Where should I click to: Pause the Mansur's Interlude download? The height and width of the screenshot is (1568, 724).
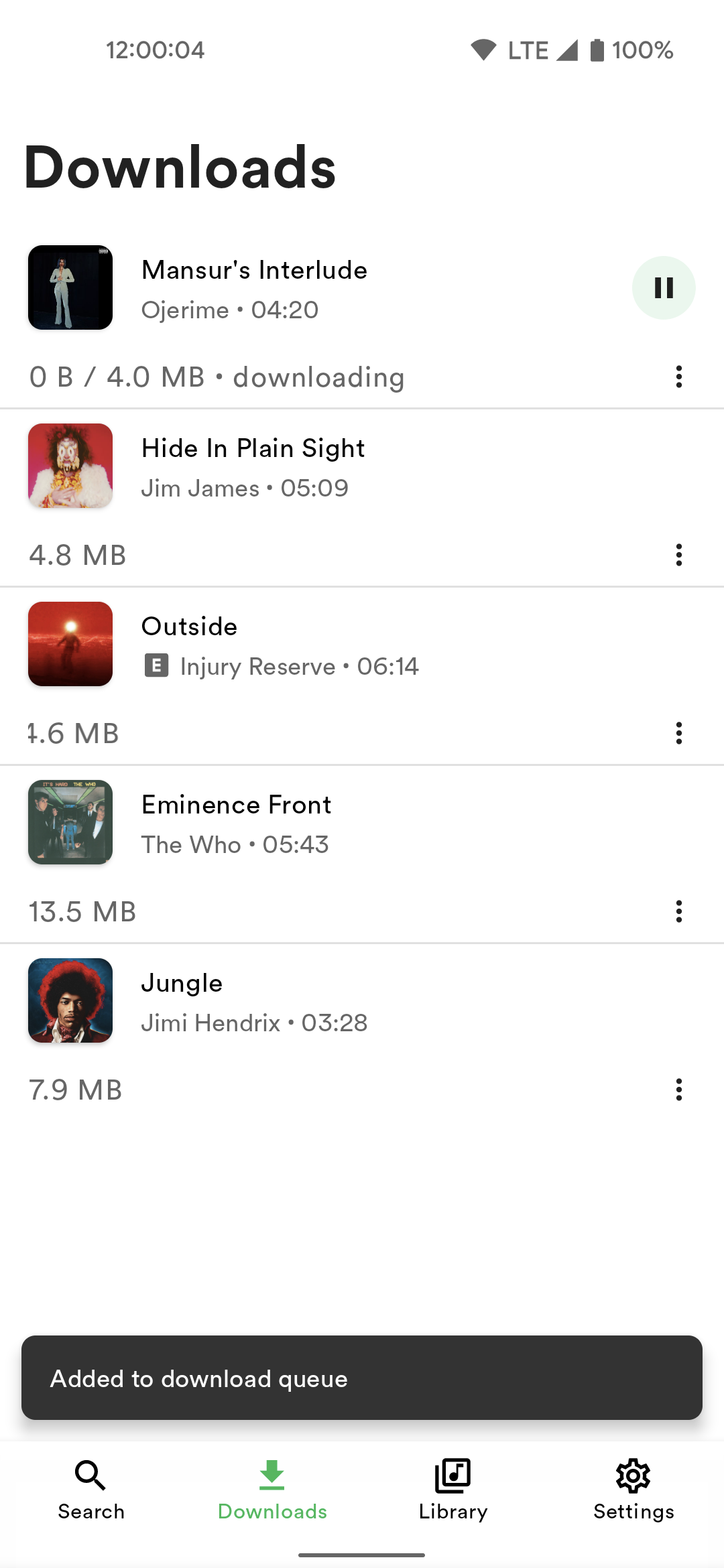coord(663,288)
